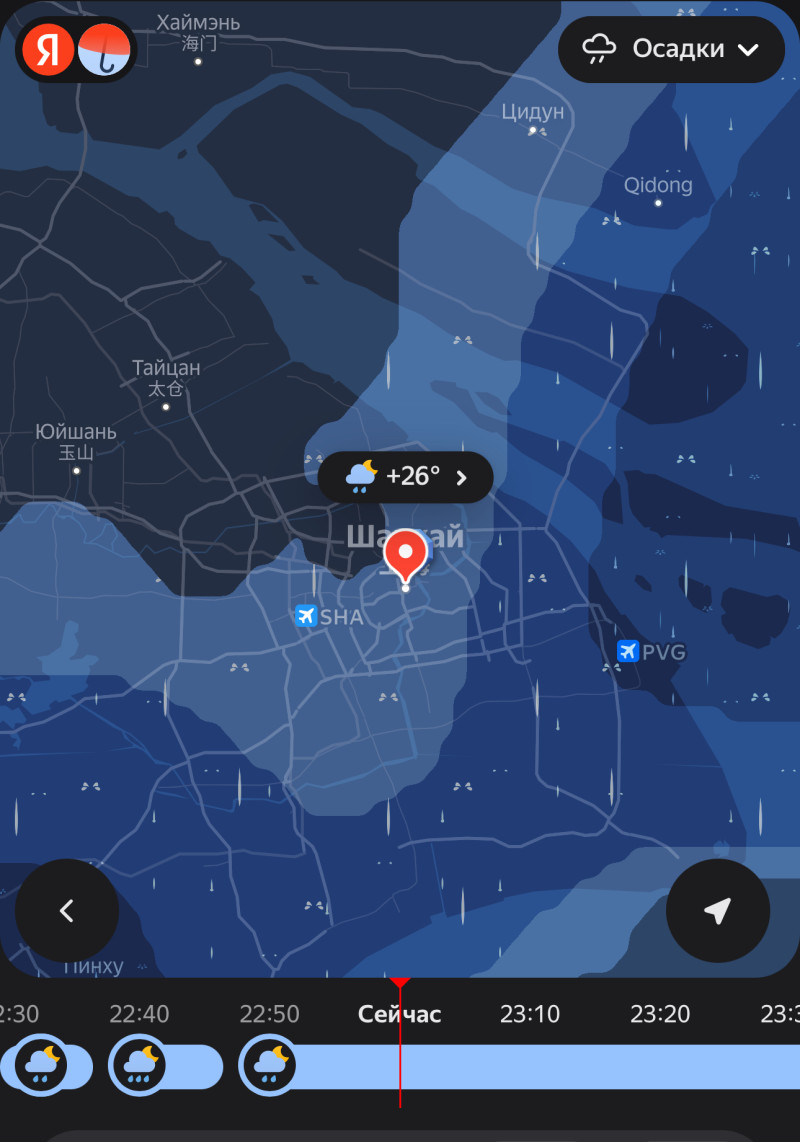Tap the Yandex Weather logo button
Viewport: 800px width, 1142px height.
pos(76,49)
